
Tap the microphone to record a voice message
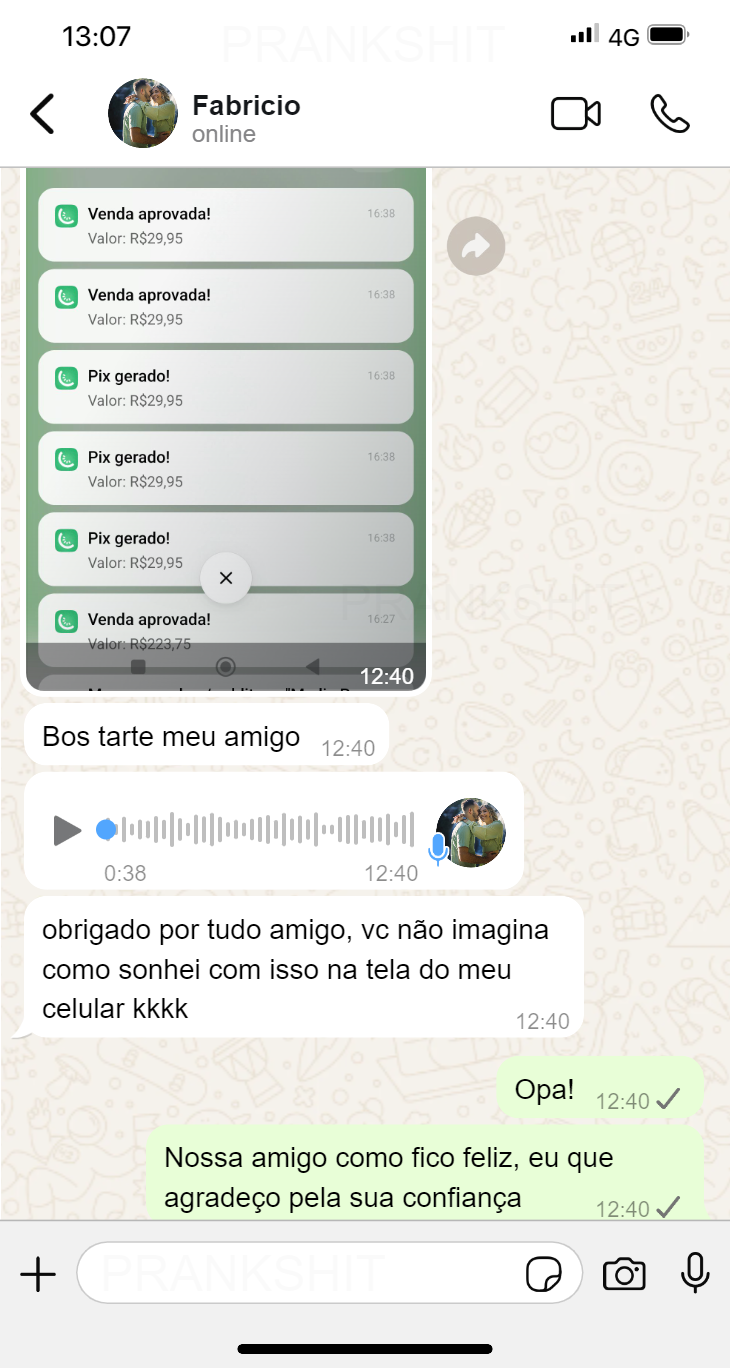click(695, 1273)
